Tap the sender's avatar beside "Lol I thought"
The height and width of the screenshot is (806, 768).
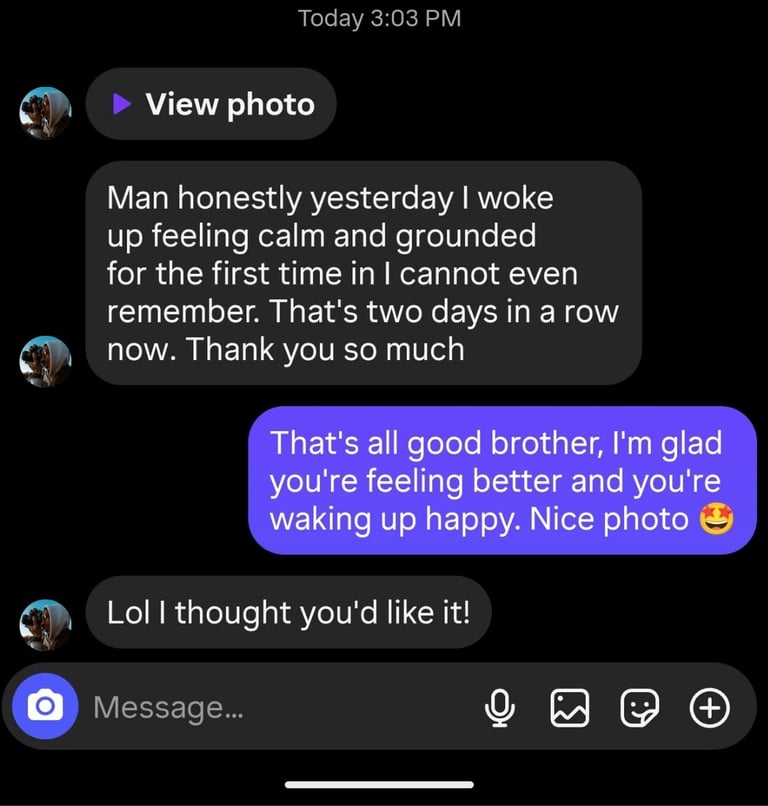46,625
